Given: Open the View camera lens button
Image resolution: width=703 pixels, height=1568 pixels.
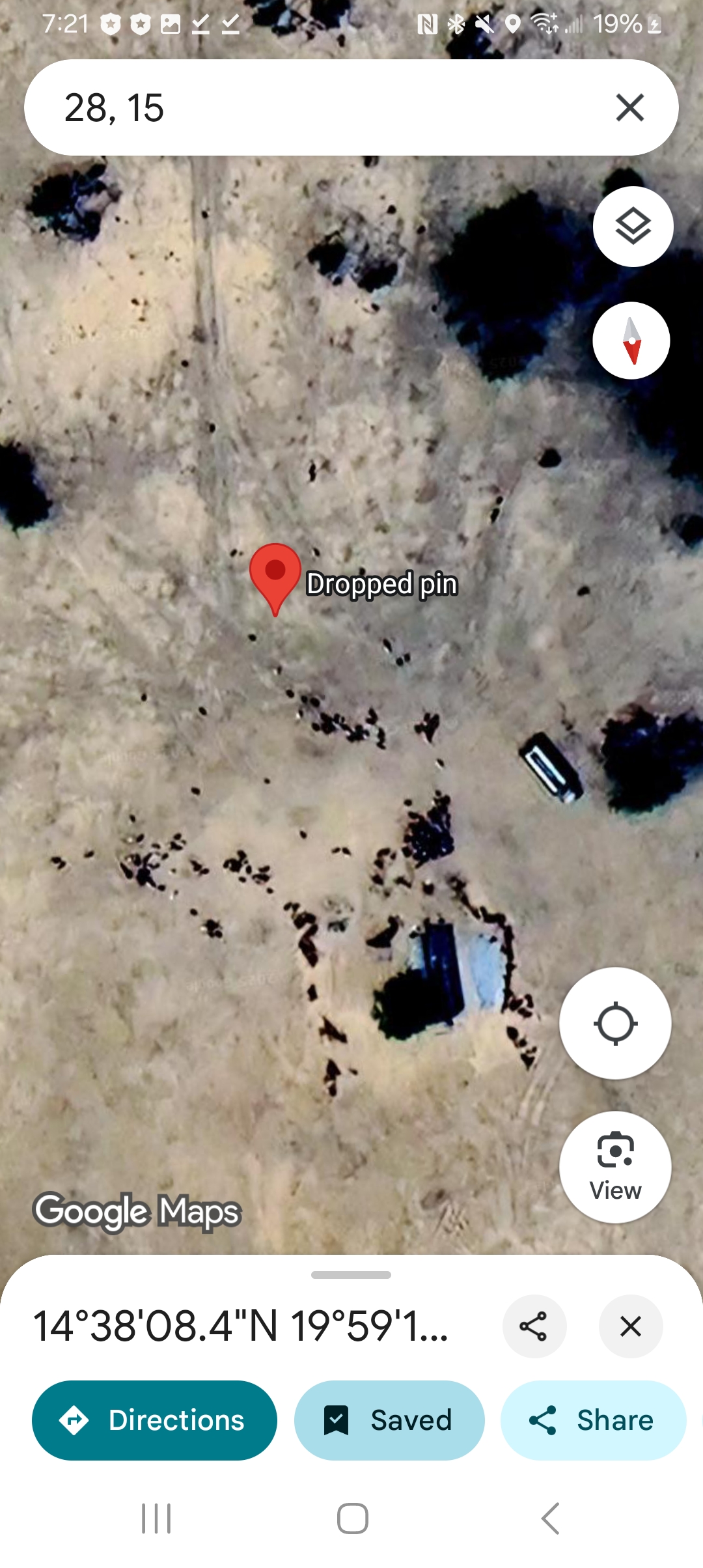Looking at the screenshot, I should click(x=615, y=1167).
